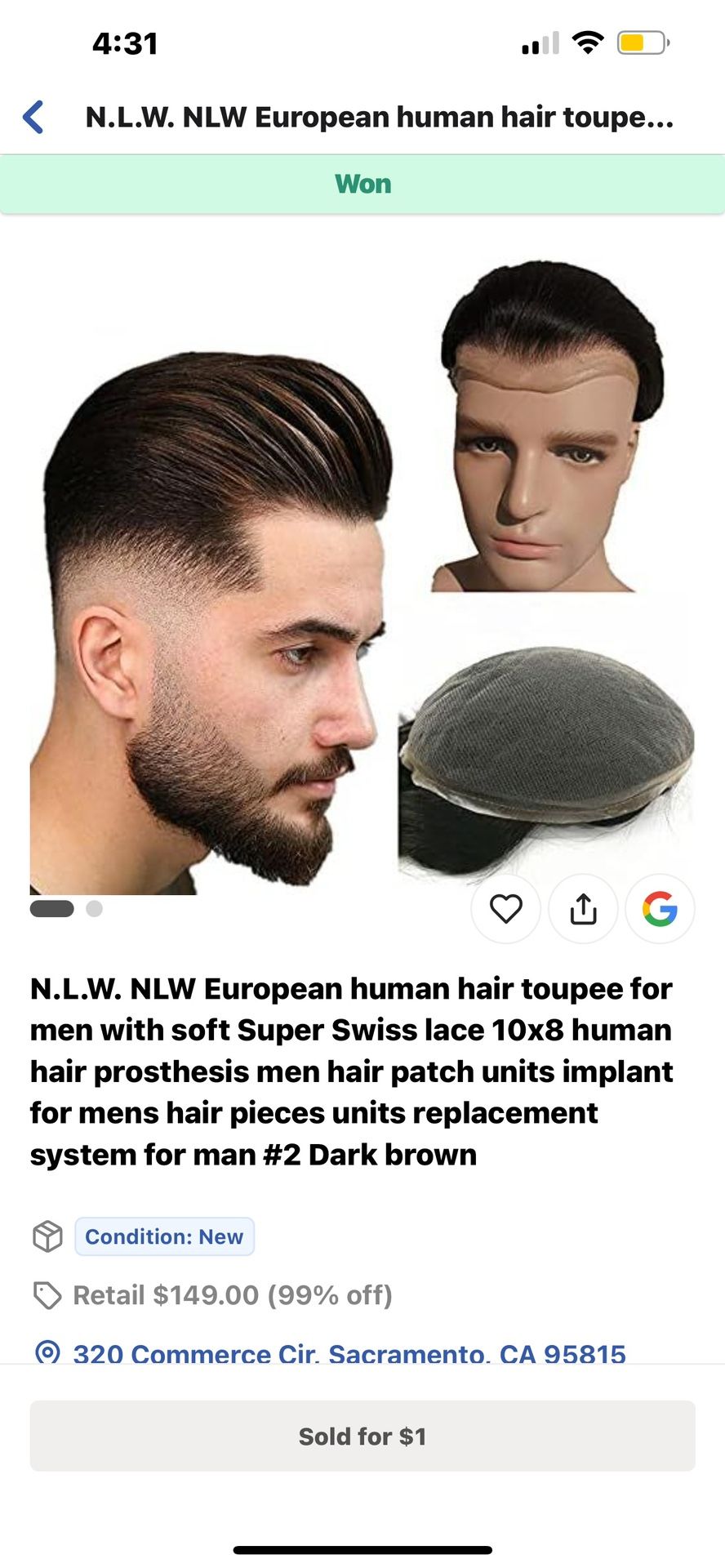Tap the price tag icon beside Retail
Image resolution: width=725 pixels, height=1568 pixels.
pos(47,1295)
